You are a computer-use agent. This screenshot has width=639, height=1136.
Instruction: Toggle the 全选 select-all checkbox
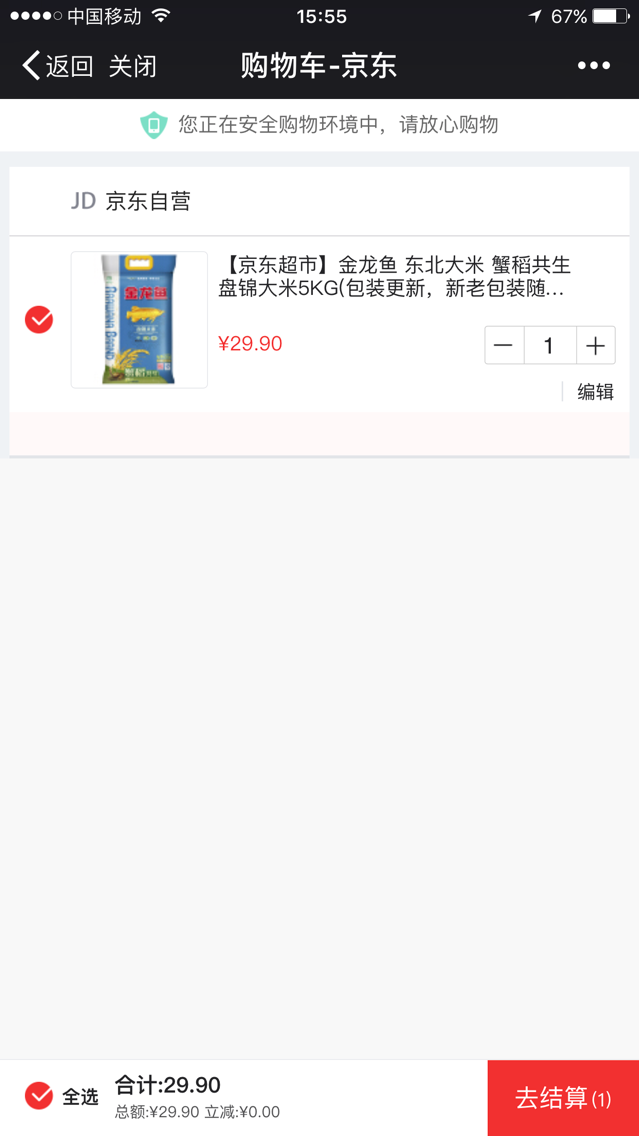[39, 1096]
